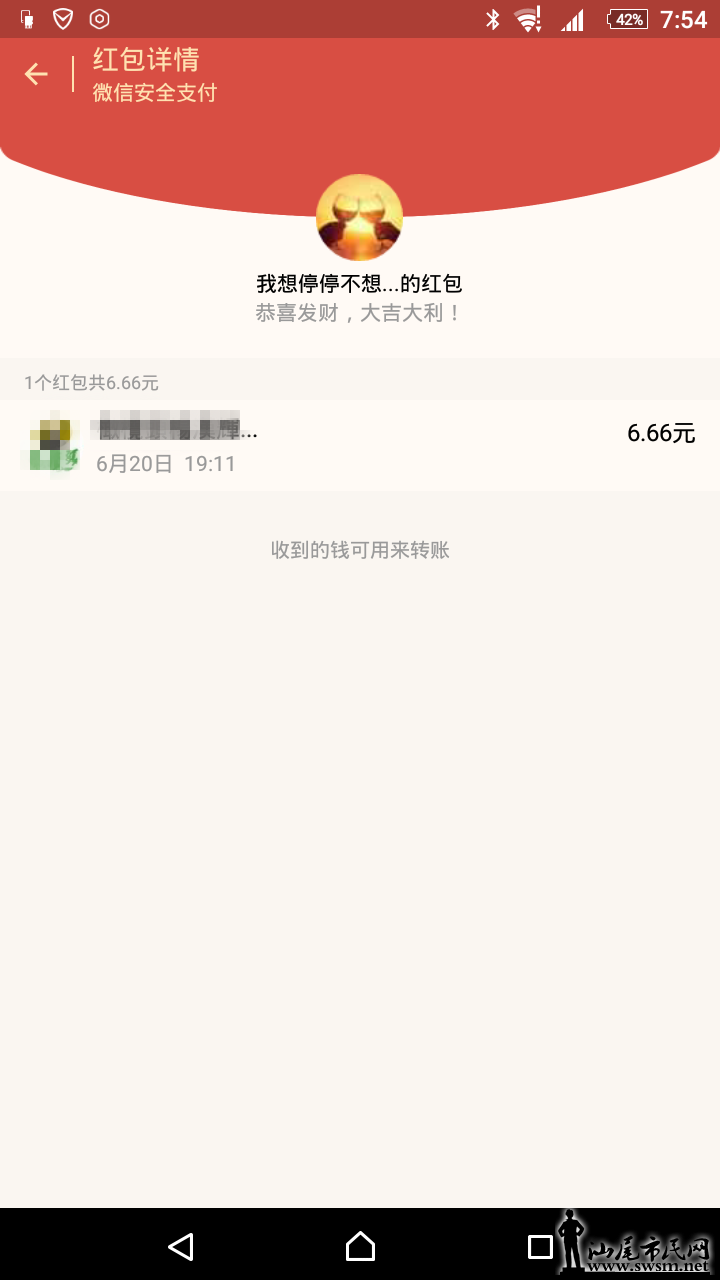Image resolution: width=720 pixels, height=1280 pixels.
Task: Tap the Bluetooth icon in status bar
Action: [x=493, y=18]
